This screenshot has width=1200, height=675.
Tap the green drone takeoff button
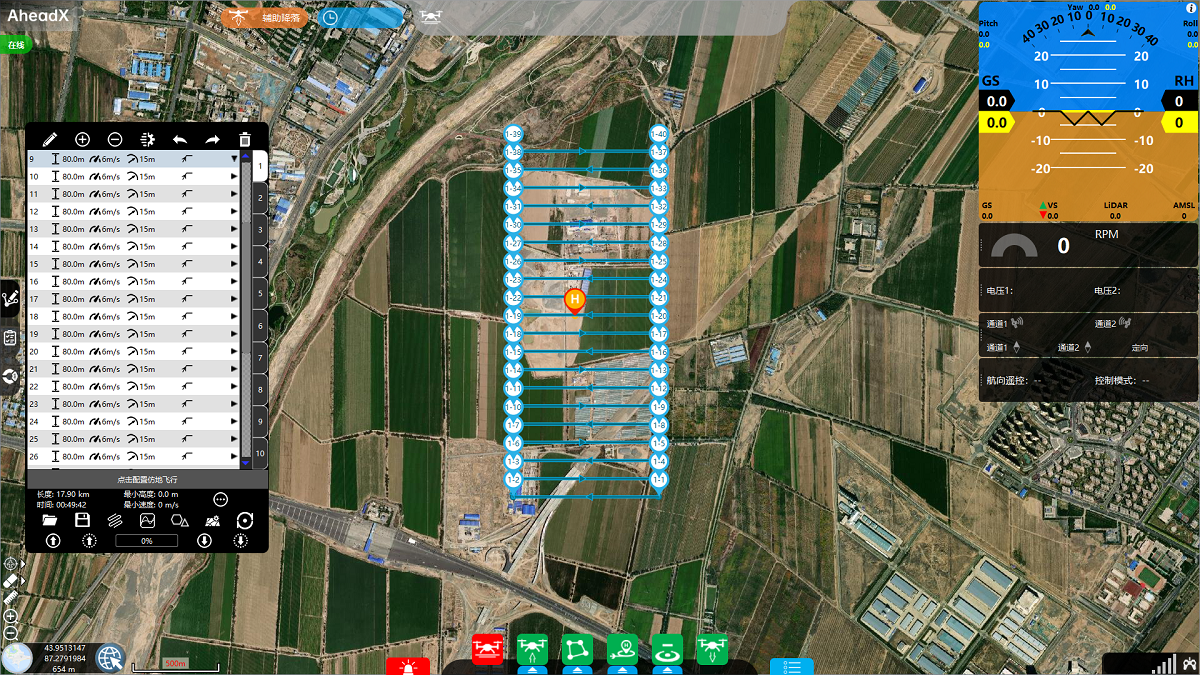tap(532, 648)
